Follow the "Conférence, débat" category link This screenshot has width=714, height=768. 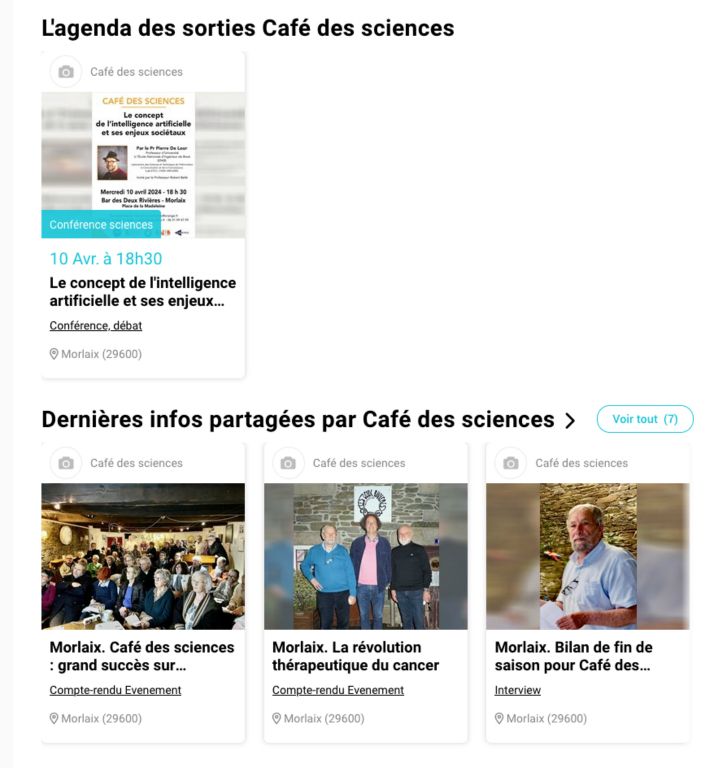[x=96, y=326]
